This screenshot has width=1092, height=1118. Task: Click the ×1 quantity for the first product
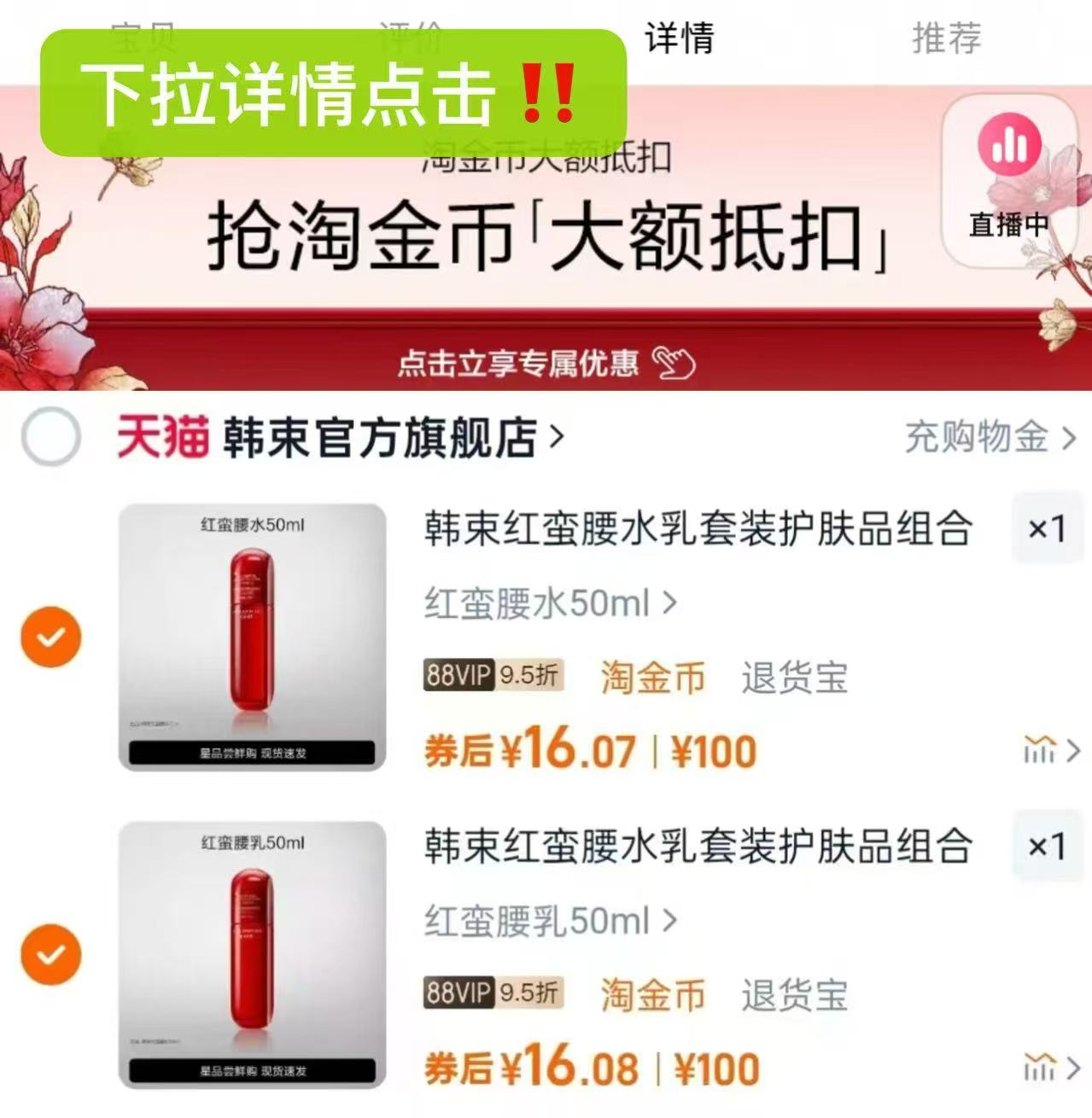1046,529
